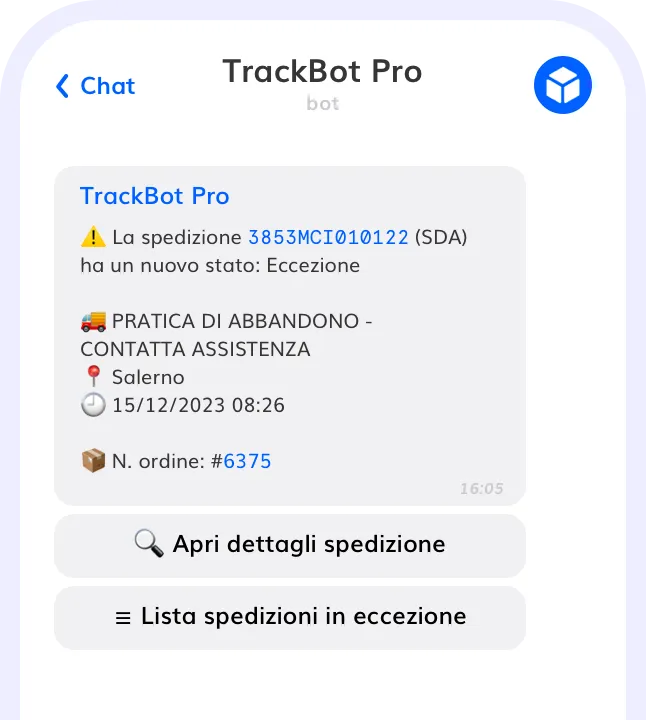Tap Apri dettagli spedizione button
Viewport: 646px width, 720px height.
290,545
